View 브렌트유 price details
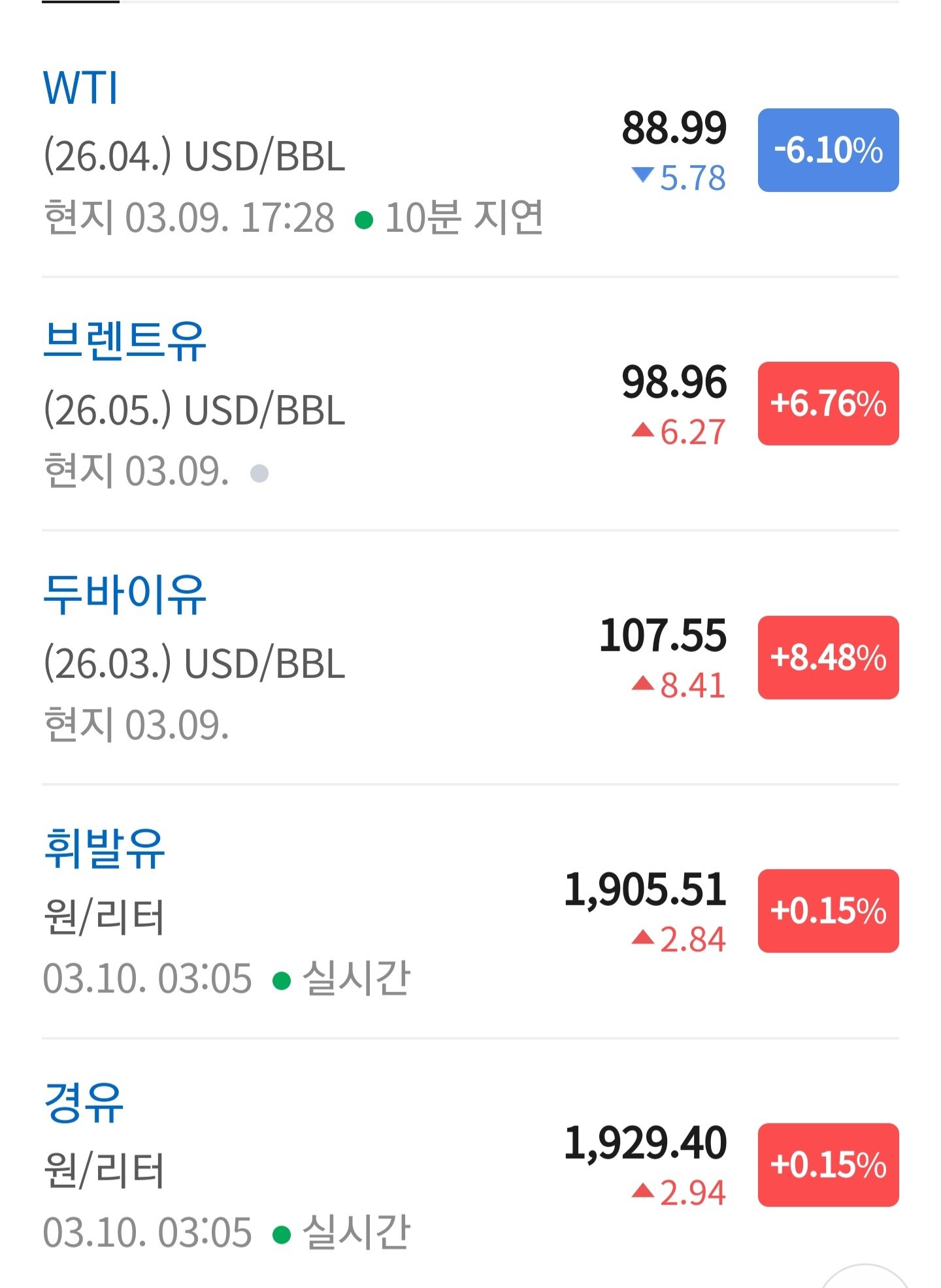This screenshot has width=941, height=1288. [124, 341]
